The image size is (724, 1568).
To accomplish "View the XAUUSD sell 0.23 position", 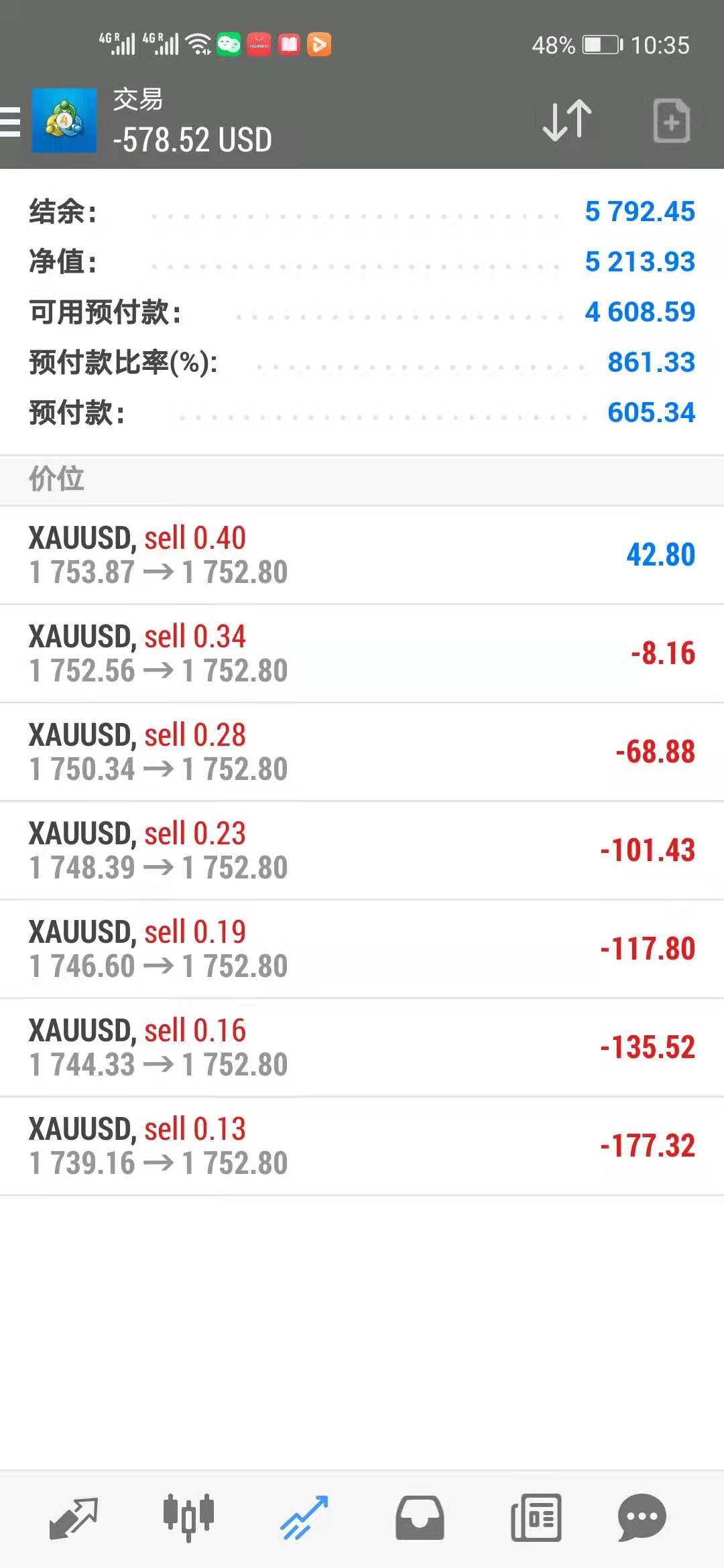I will pos(362,850).
